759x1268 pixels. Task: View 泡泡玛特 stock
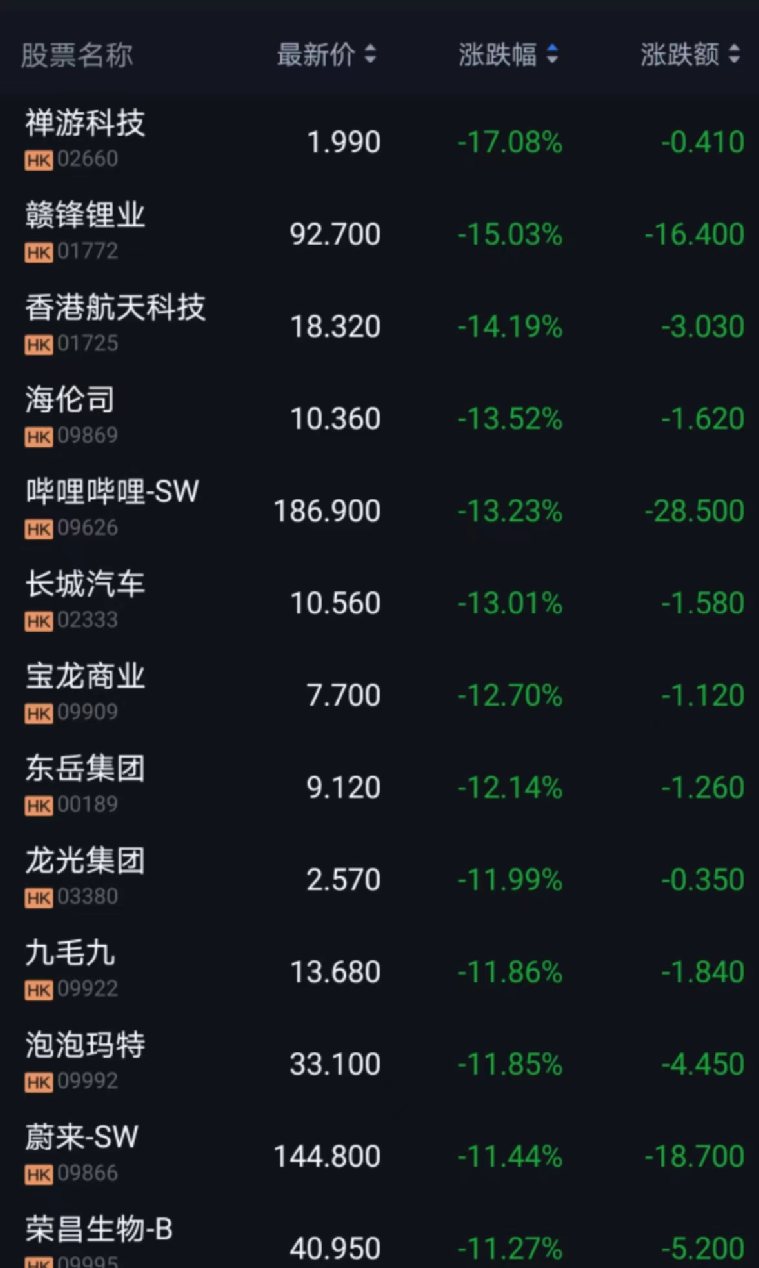click(x=379, y=1062)
